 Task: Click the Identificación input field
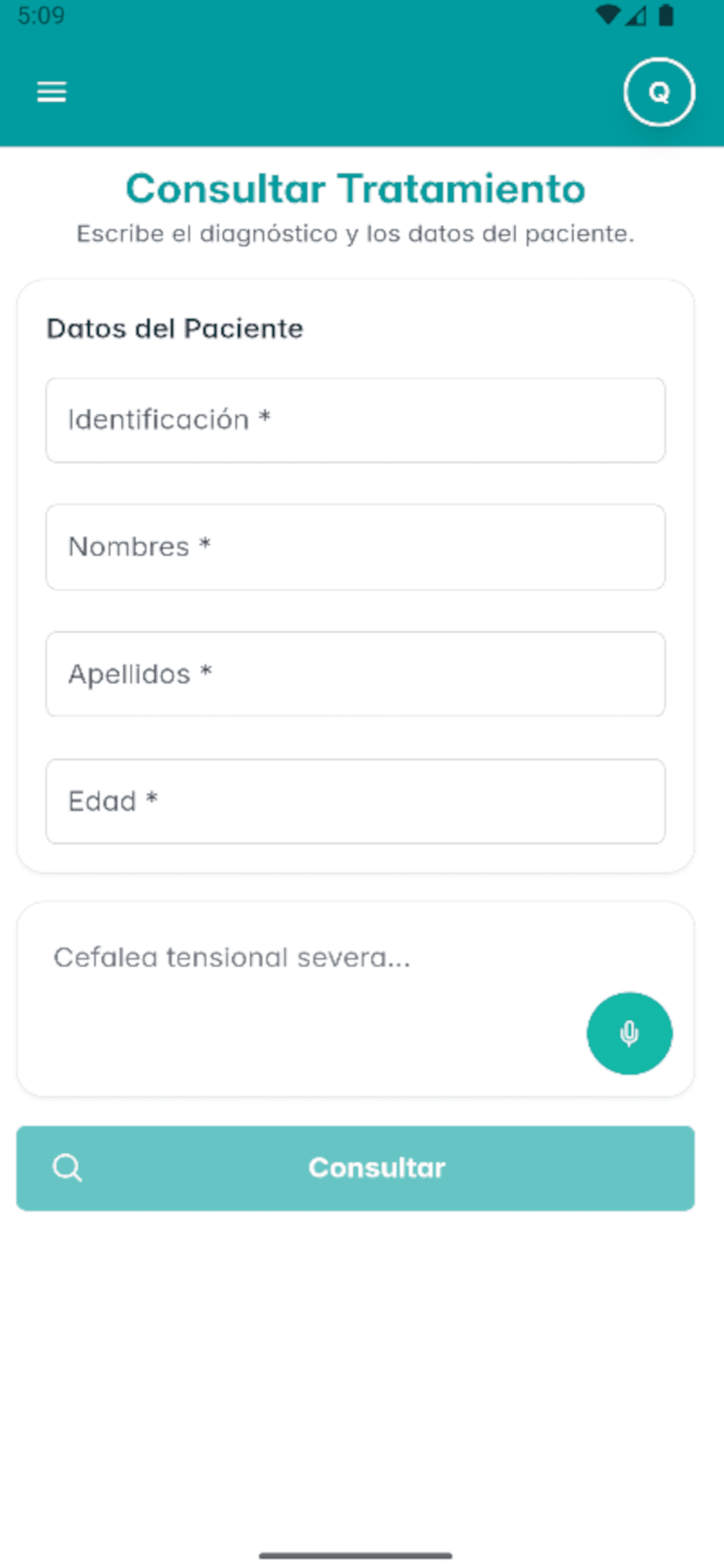(356, 420)
